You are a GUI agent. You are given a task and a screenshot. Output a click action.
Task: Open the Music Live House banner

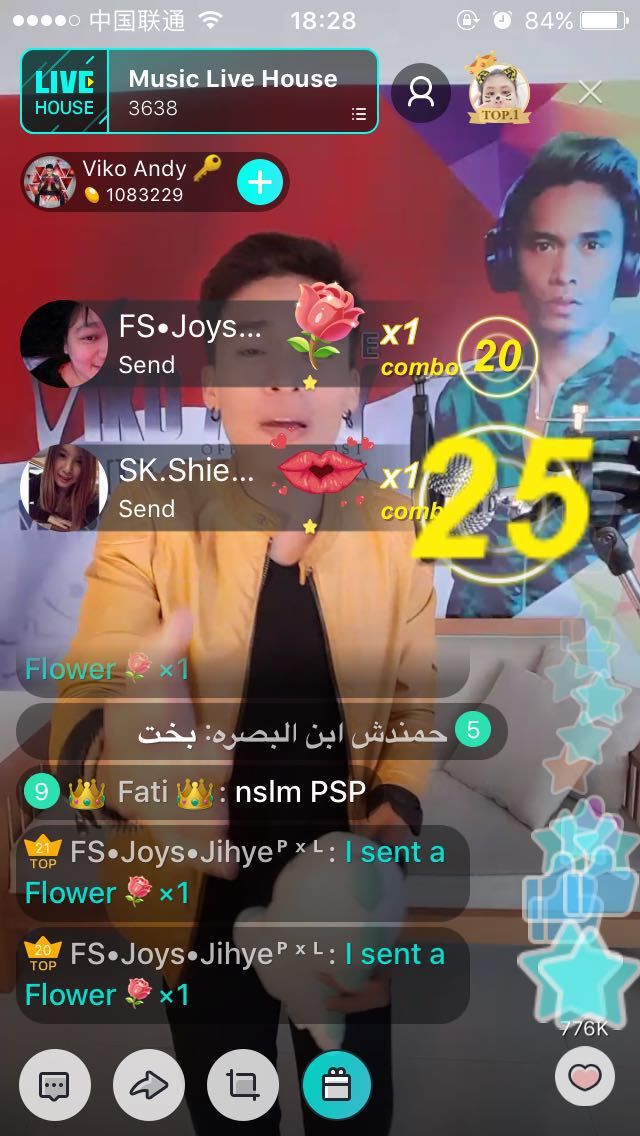coord(199,91)
